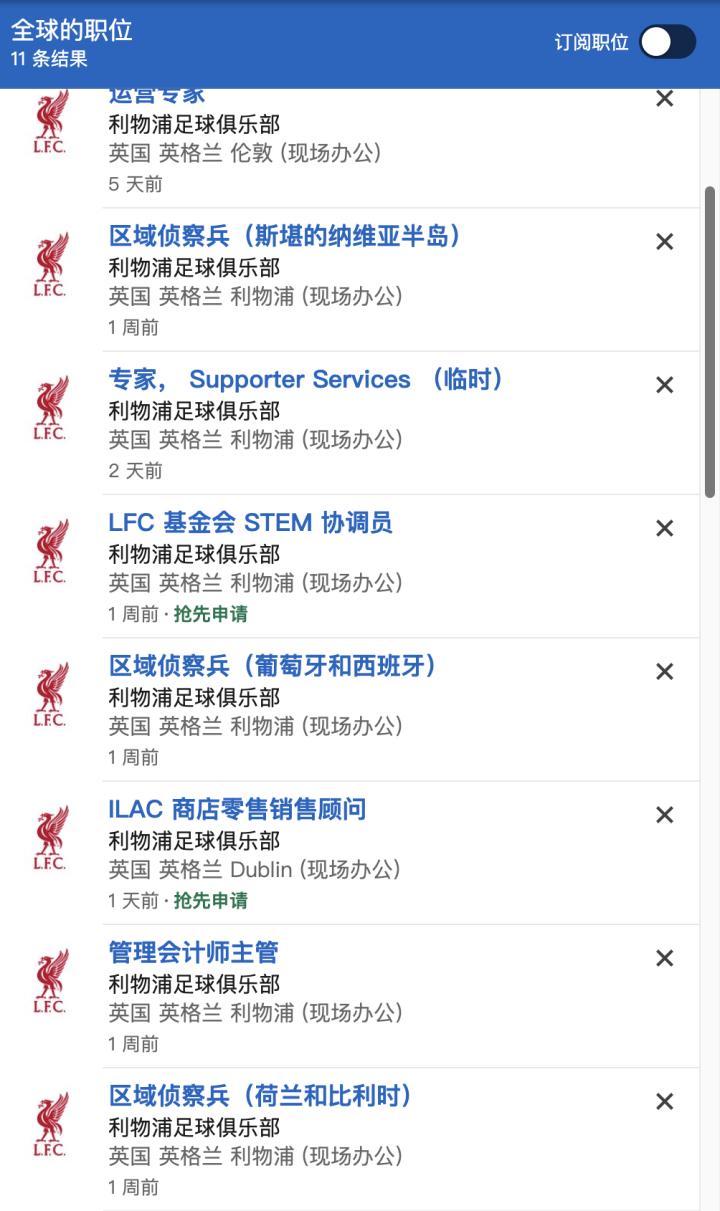Dismiss the ILAC 商店零售销售顾问 job
720x1211 pixels.
click(x=664, y=815)
